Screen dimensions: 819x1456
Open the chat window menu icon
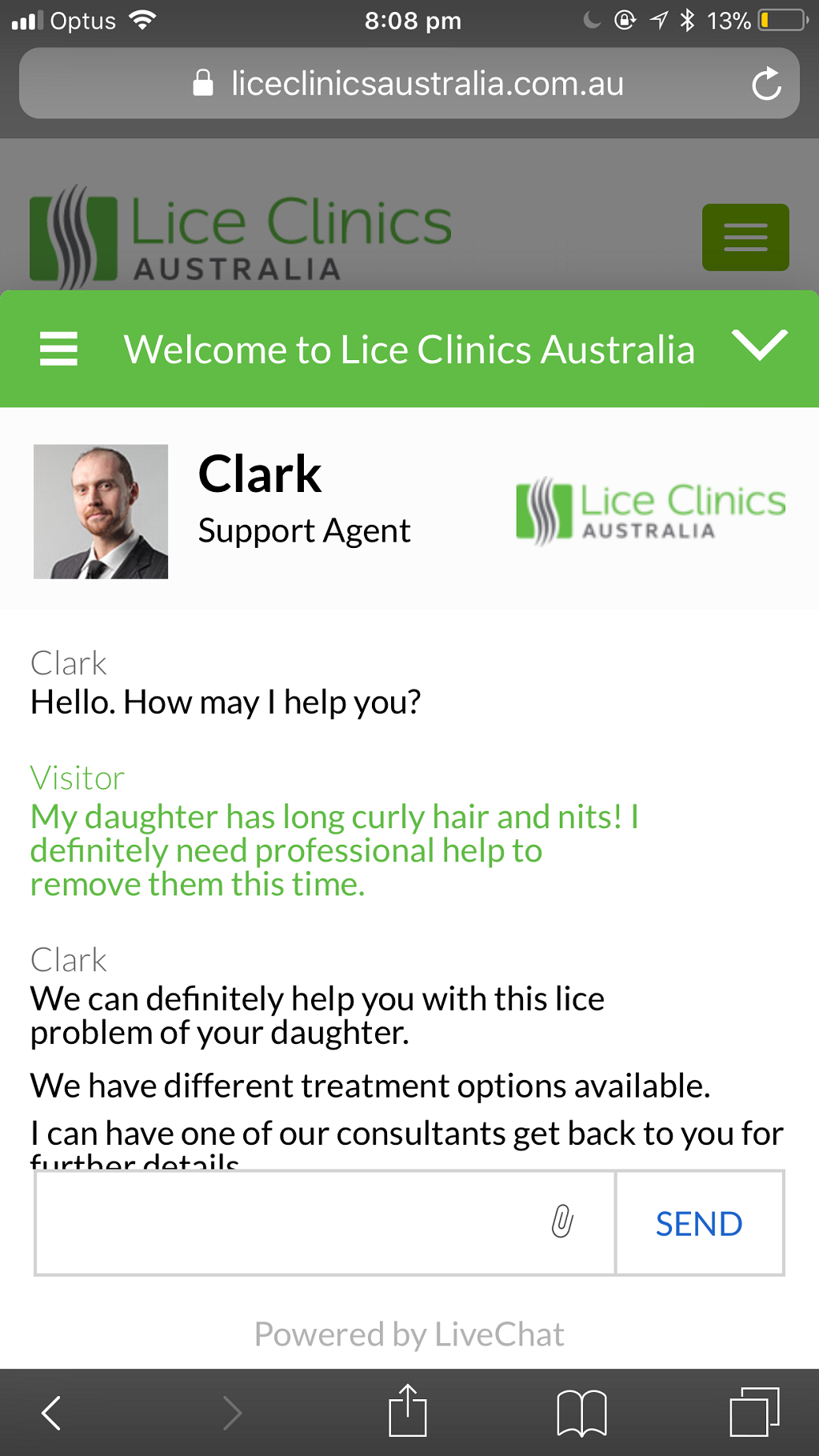click(x=58, y=349)
